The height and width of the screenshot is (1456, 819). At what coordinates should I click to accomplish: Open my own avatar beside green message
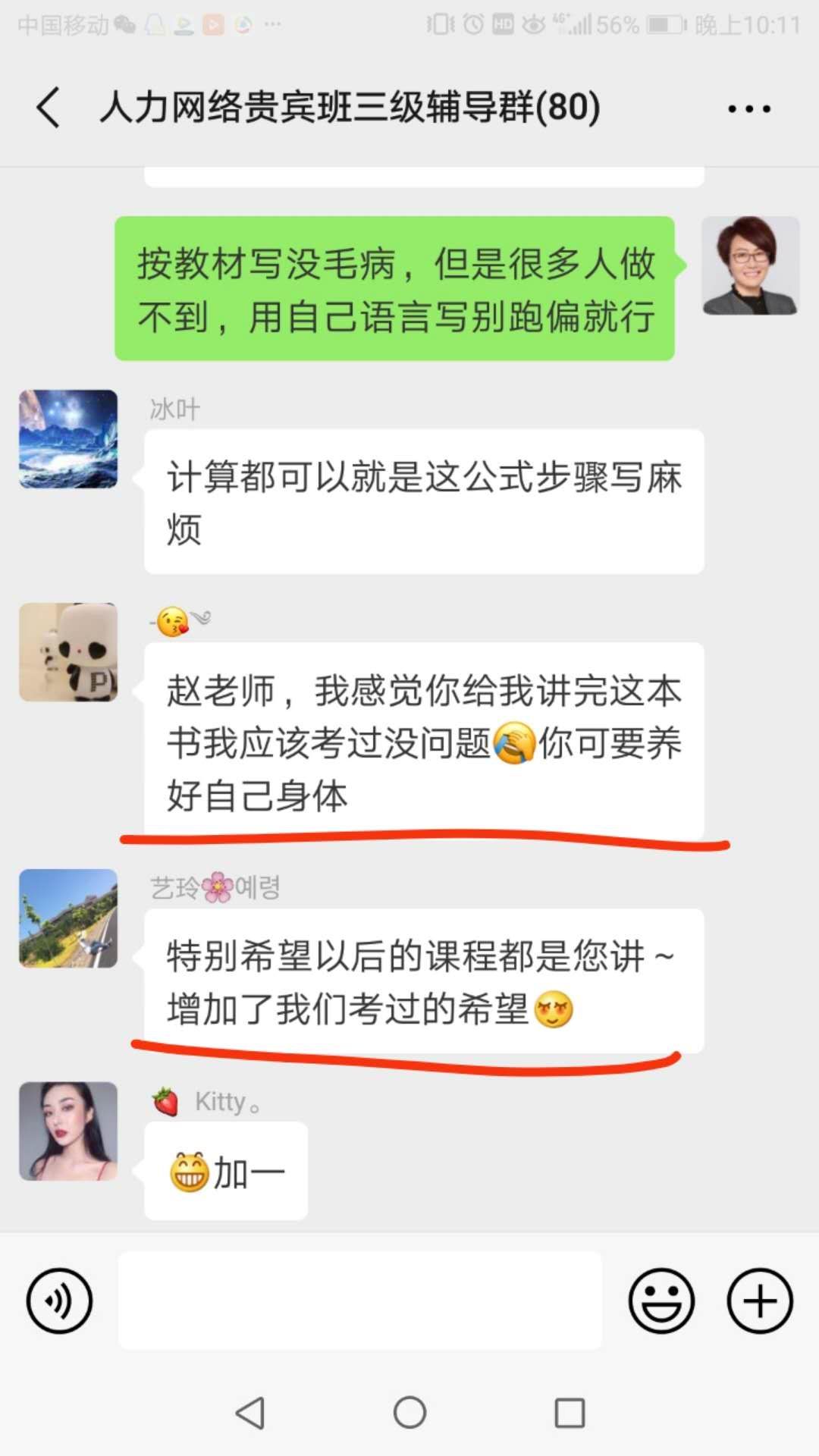tap(750, 265)
